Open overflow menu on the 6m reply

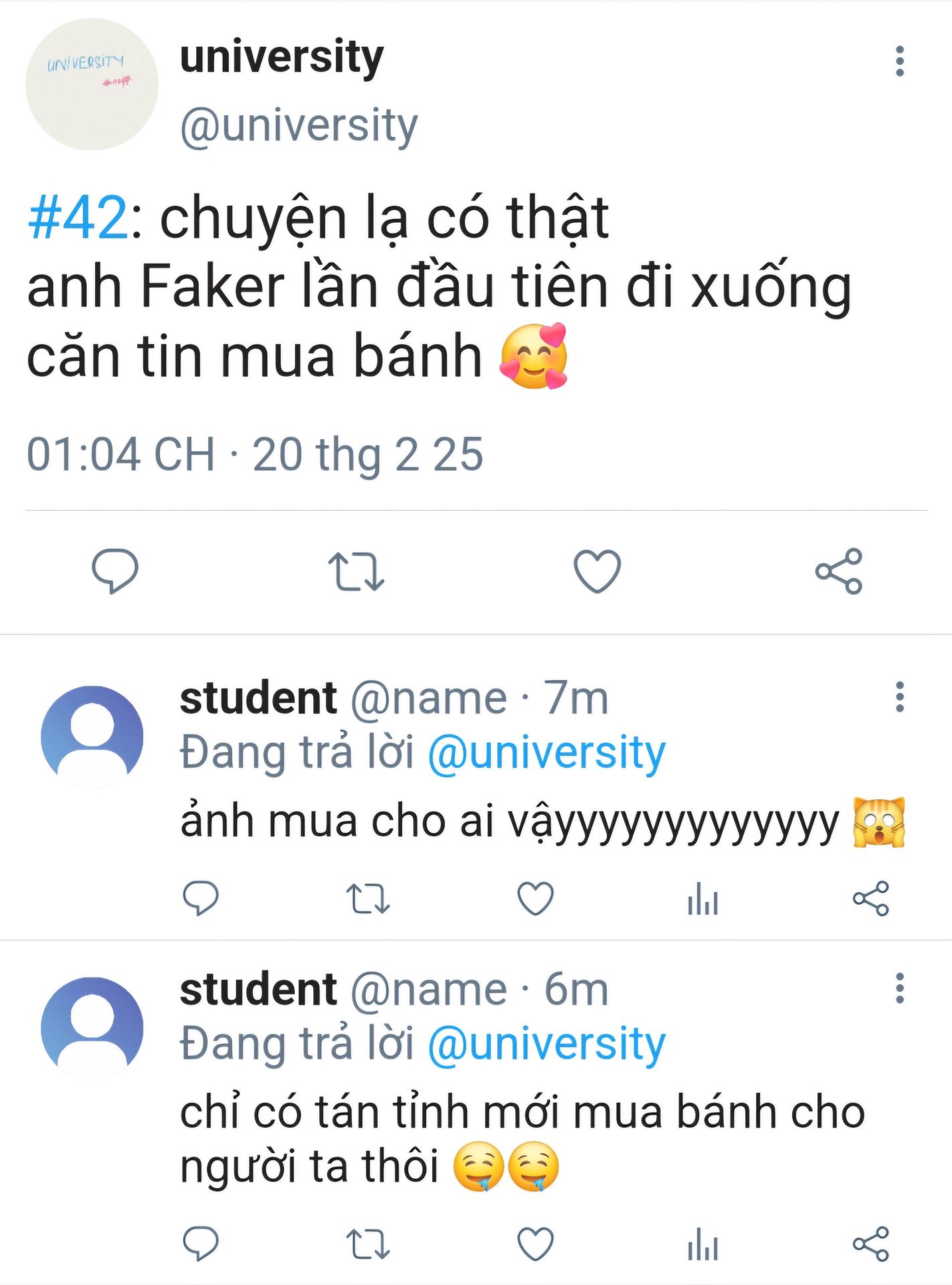900,988
